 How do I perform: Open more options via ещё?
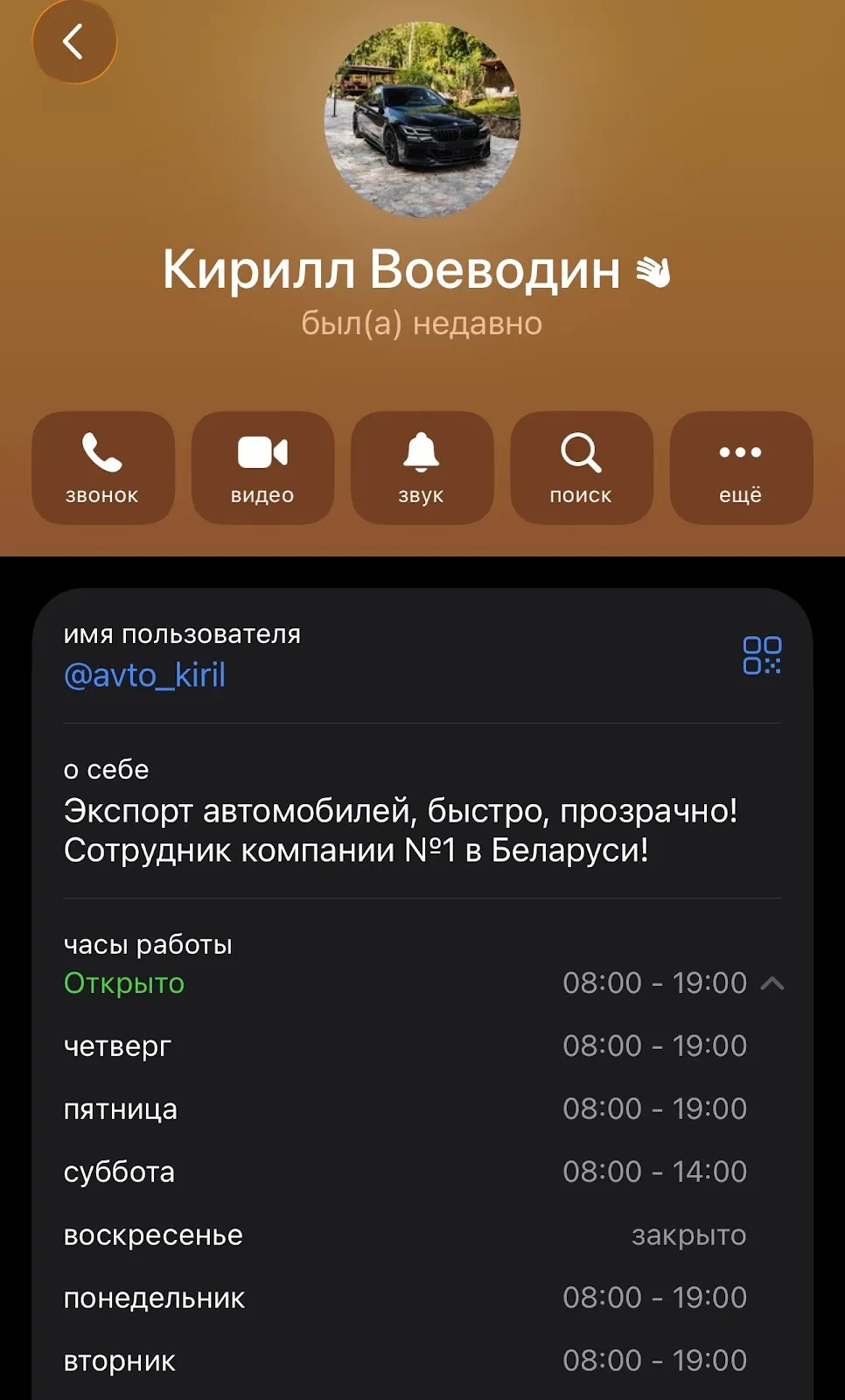(x=741, y=468)
